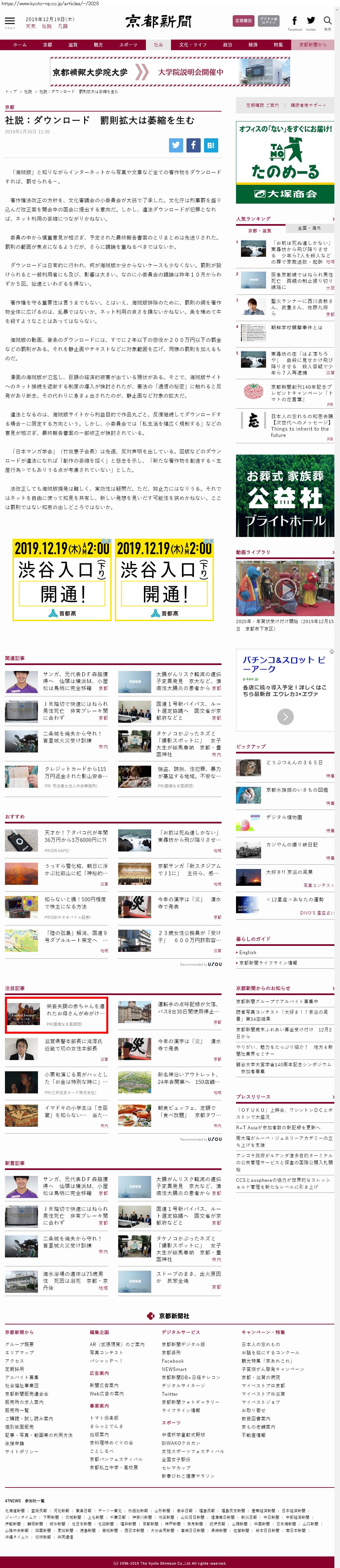The height and width of the screenshot is (1568, 340).
Task: Select the 観光 navigation tab
Action: 98,45
